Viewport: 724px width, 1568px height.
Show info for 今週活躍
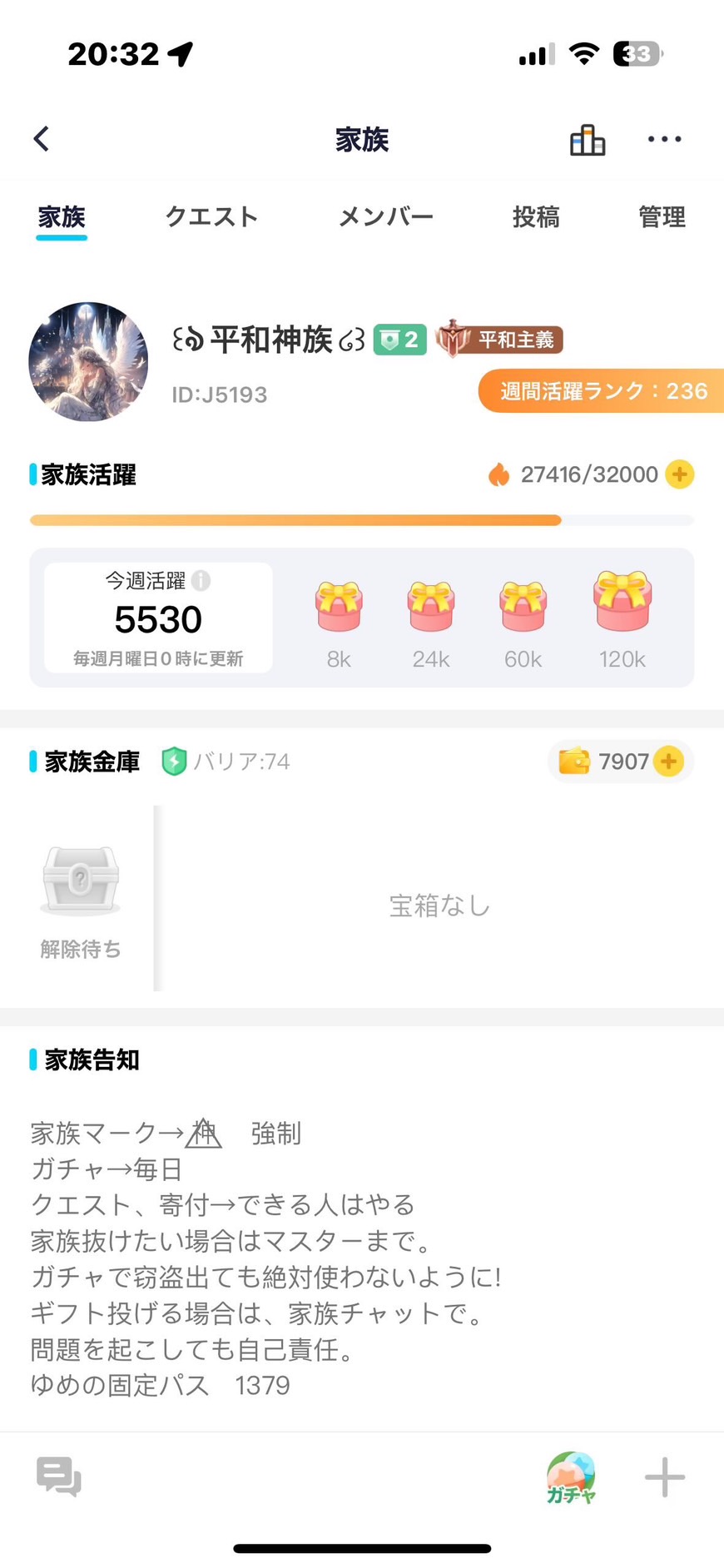coord(201,580)
